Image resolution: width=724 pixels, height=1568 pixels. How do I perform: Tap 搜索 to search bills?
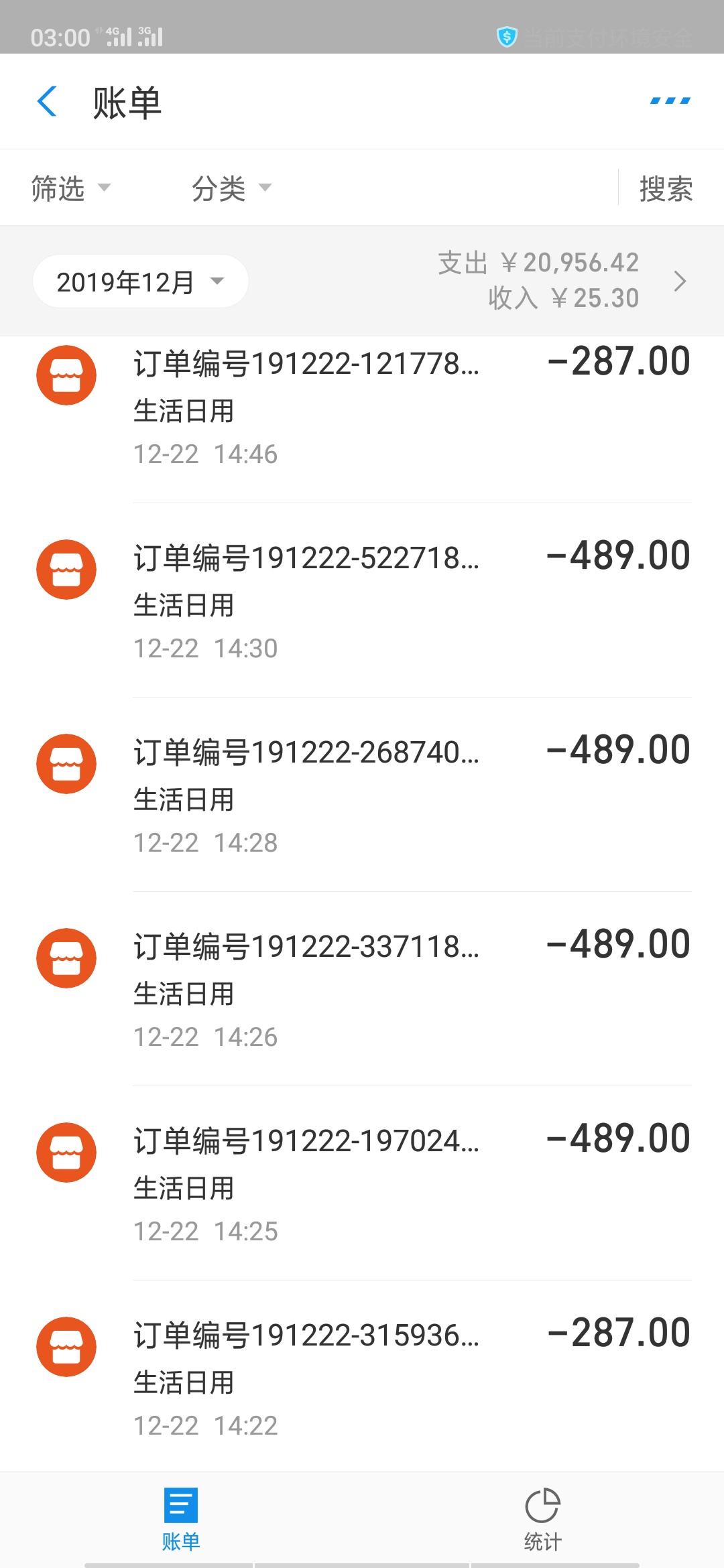666,188
